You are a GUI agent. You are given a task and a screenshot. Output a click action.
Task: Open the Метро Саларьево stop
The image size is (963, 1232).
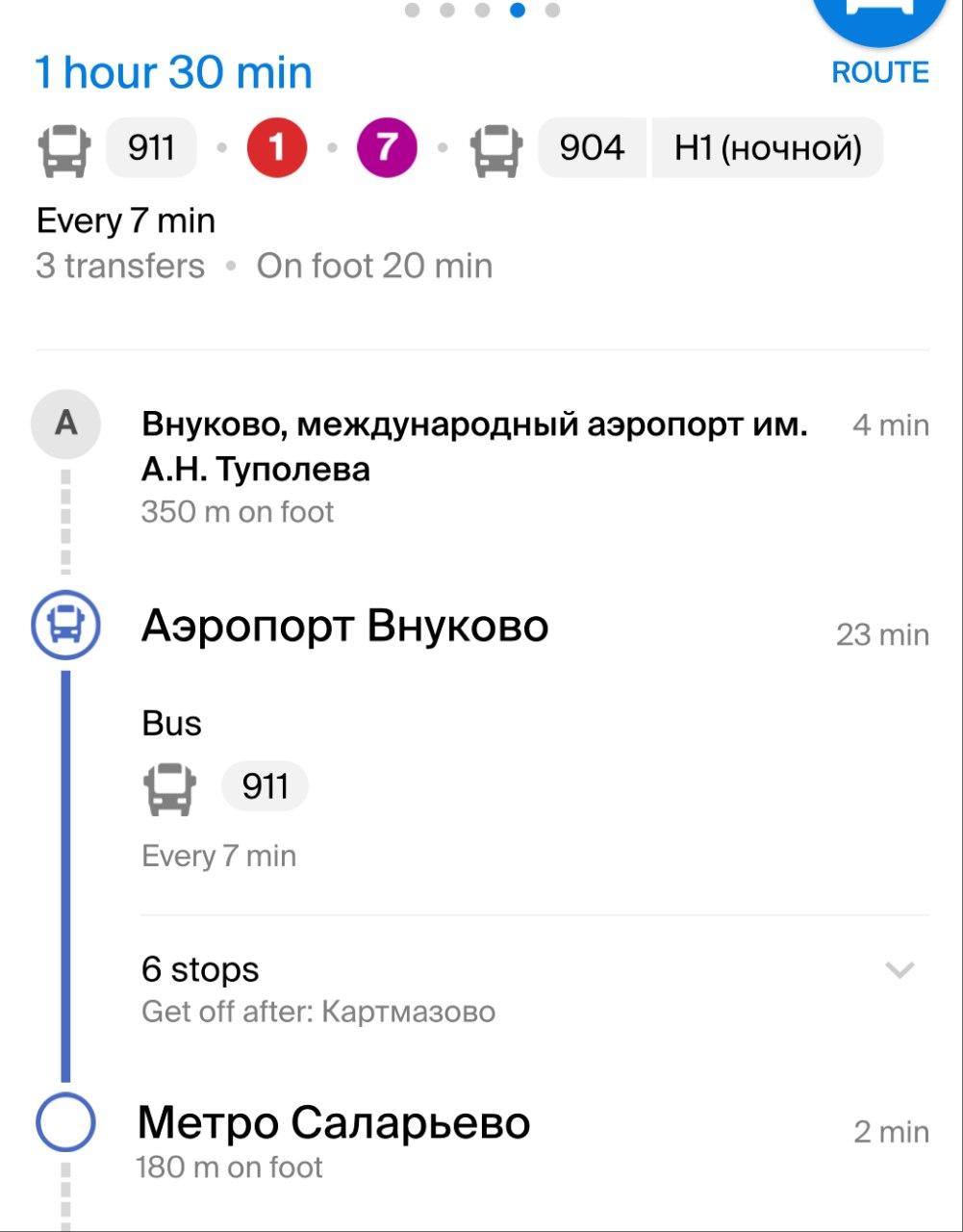point(334,1124)
